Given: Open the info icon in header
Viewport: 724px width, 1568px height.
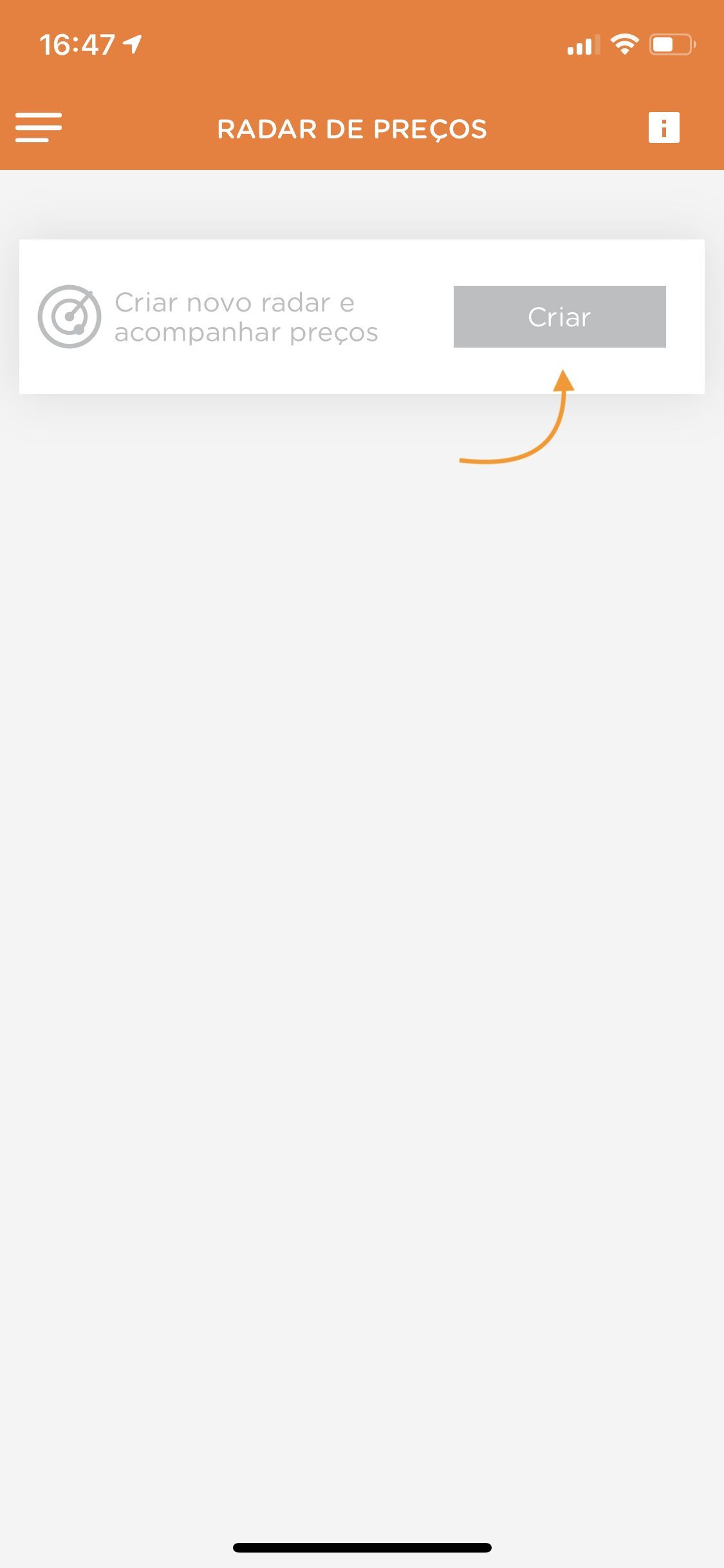Looking at the screenshot, I should point(664,127).
